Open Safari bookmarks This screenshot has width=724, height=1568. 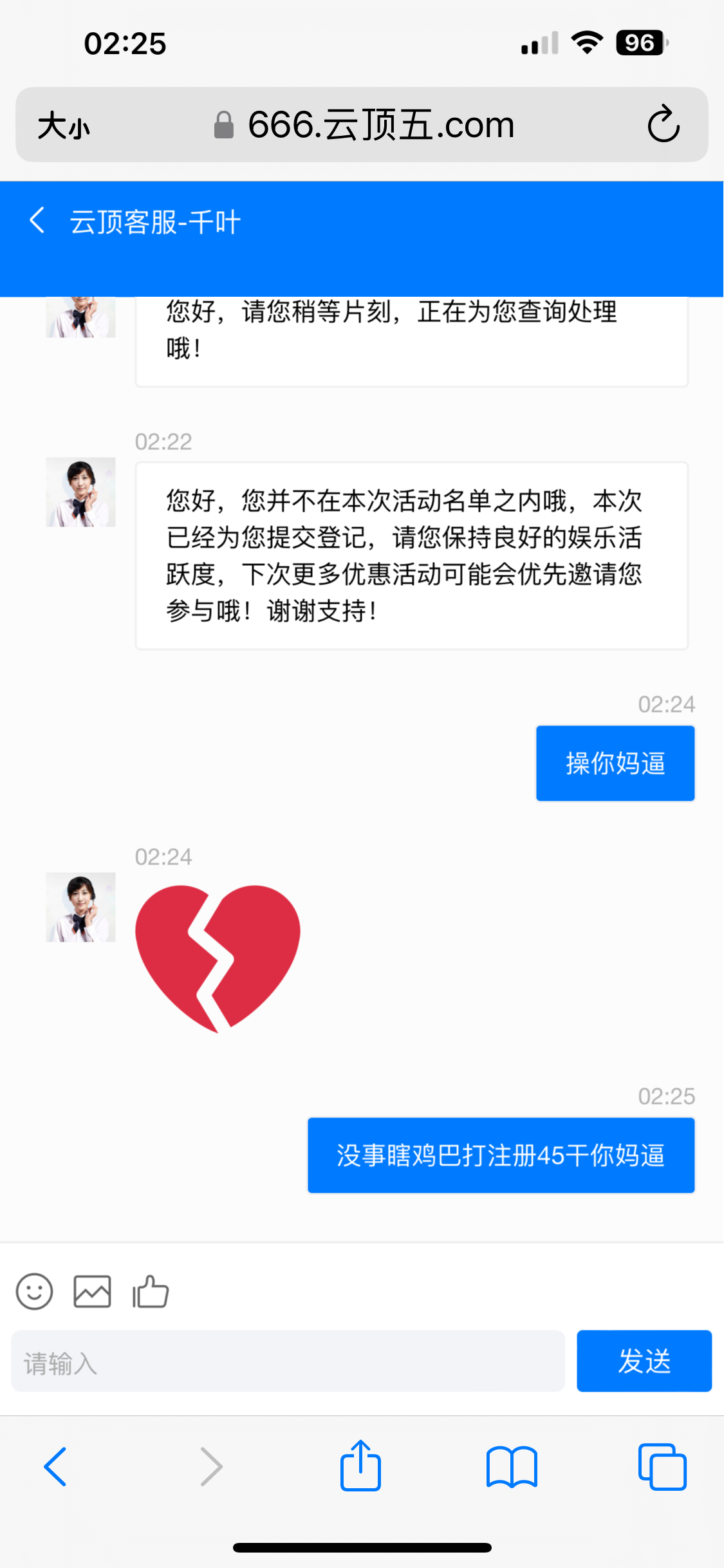pyautogui.click(x=512, y=1467)
